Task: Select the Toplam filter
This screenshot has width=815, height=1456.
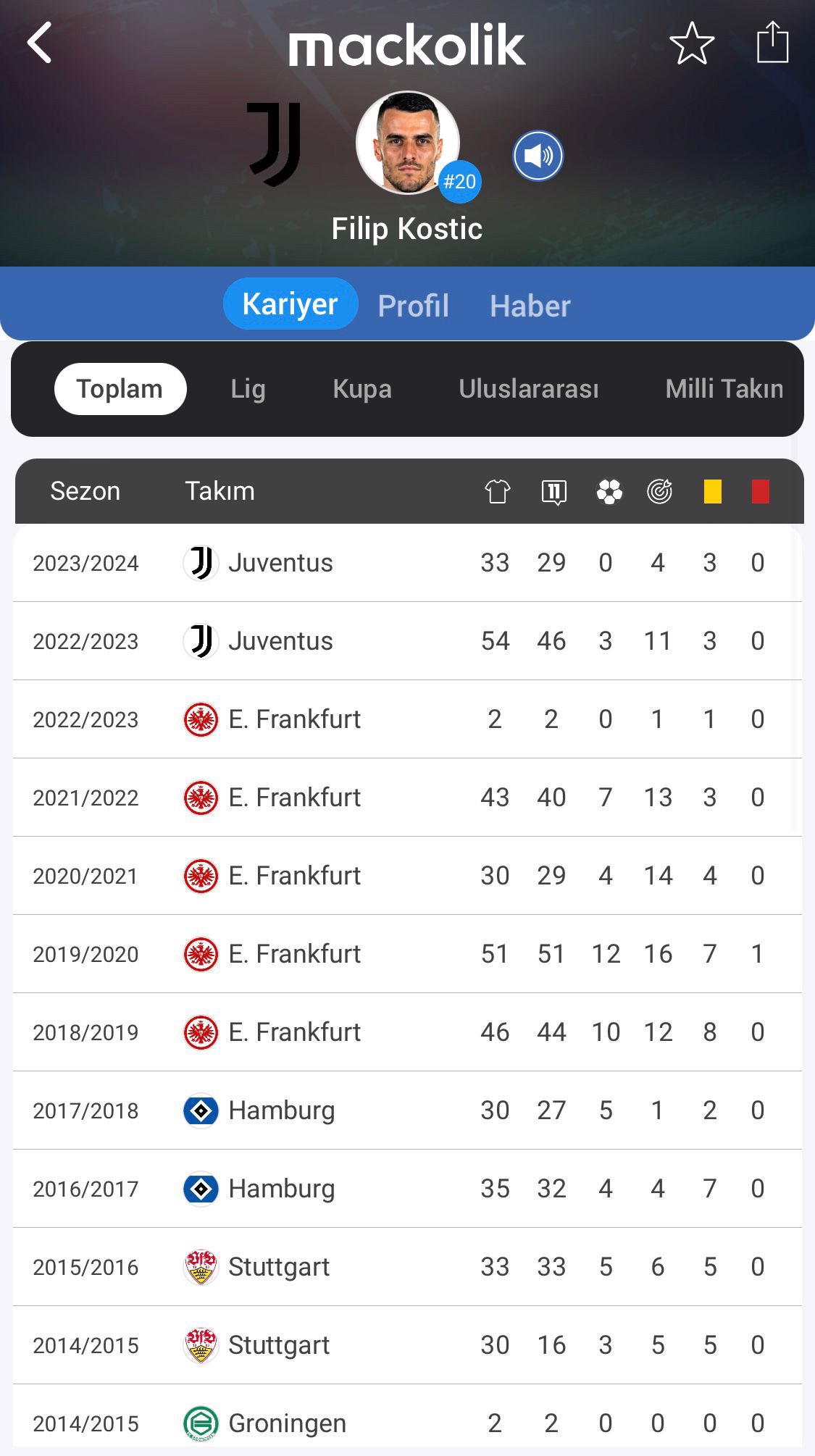Action: (120, 389)
